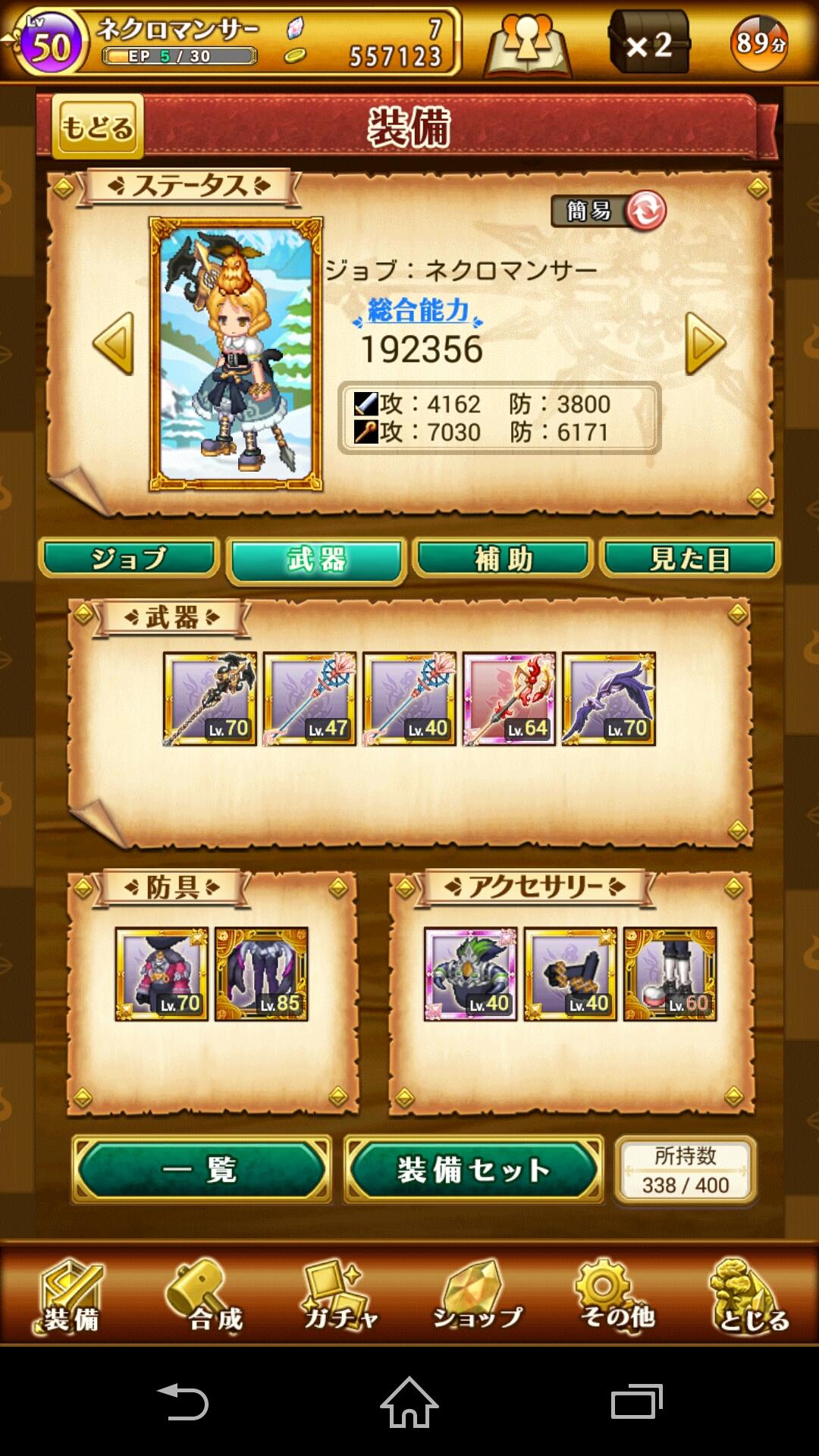Toggle the 簡易 status view switch
819x1456 pixels.
click(x=610, y=211)
